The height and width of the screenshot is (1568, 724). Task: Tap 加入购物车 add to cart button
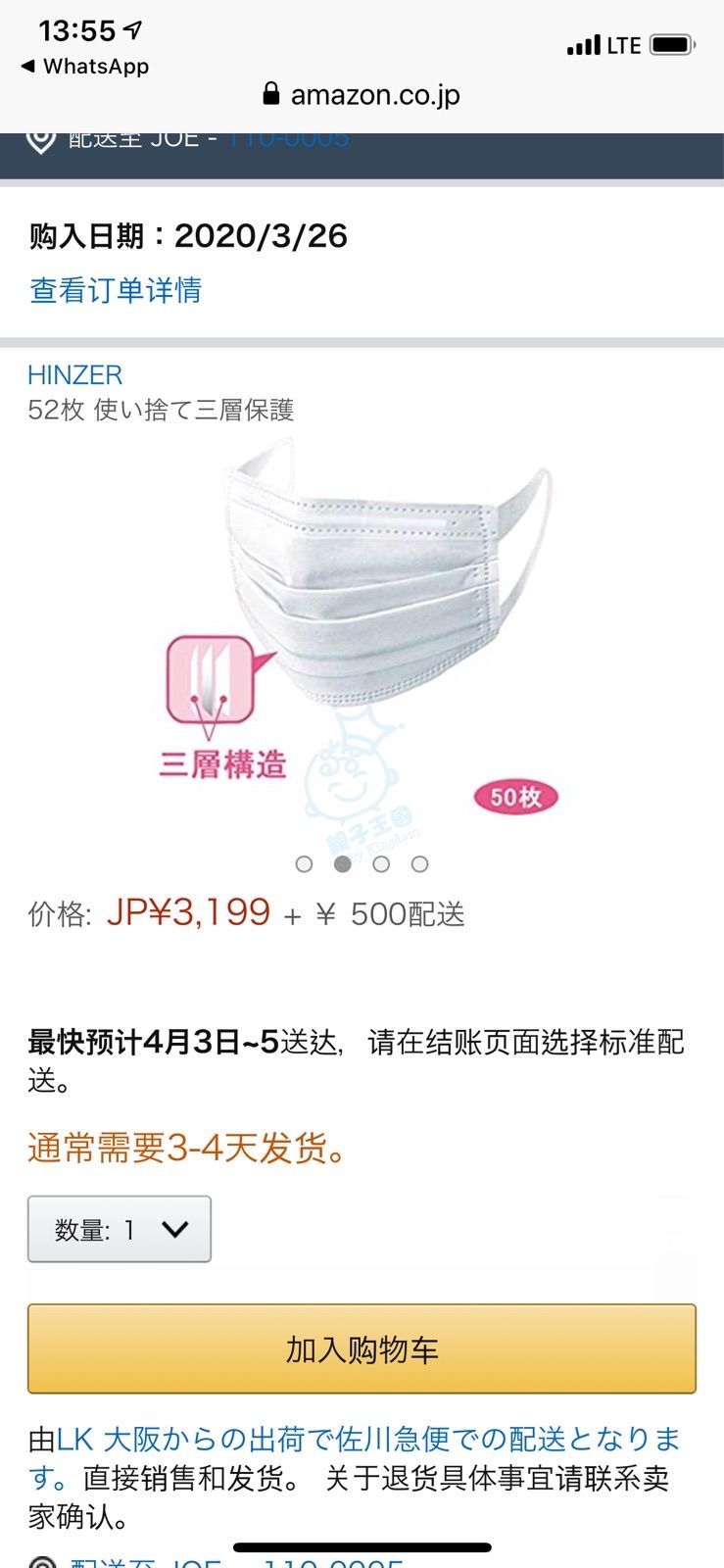(362, 1349)
